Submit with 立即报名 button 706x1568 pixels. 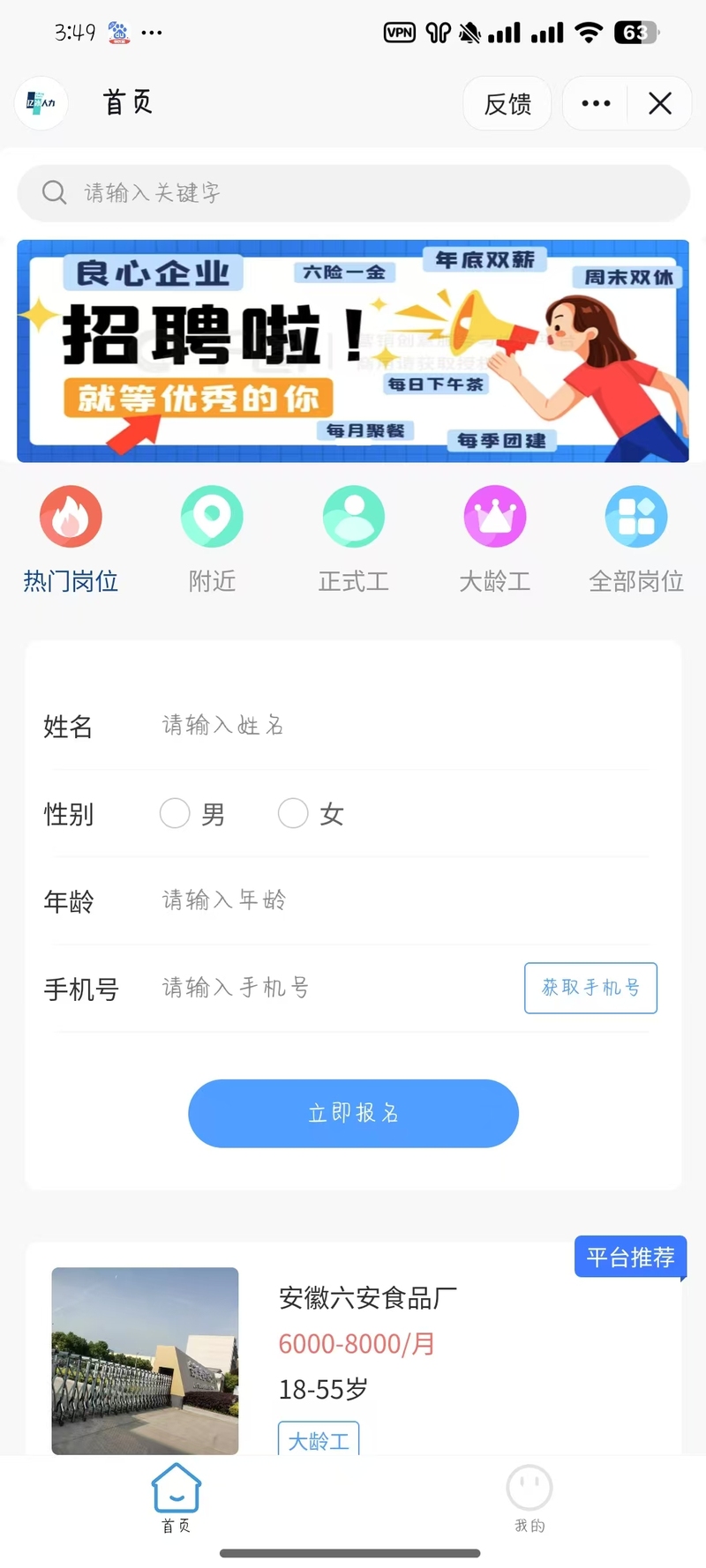click(x=353, y=1113)
